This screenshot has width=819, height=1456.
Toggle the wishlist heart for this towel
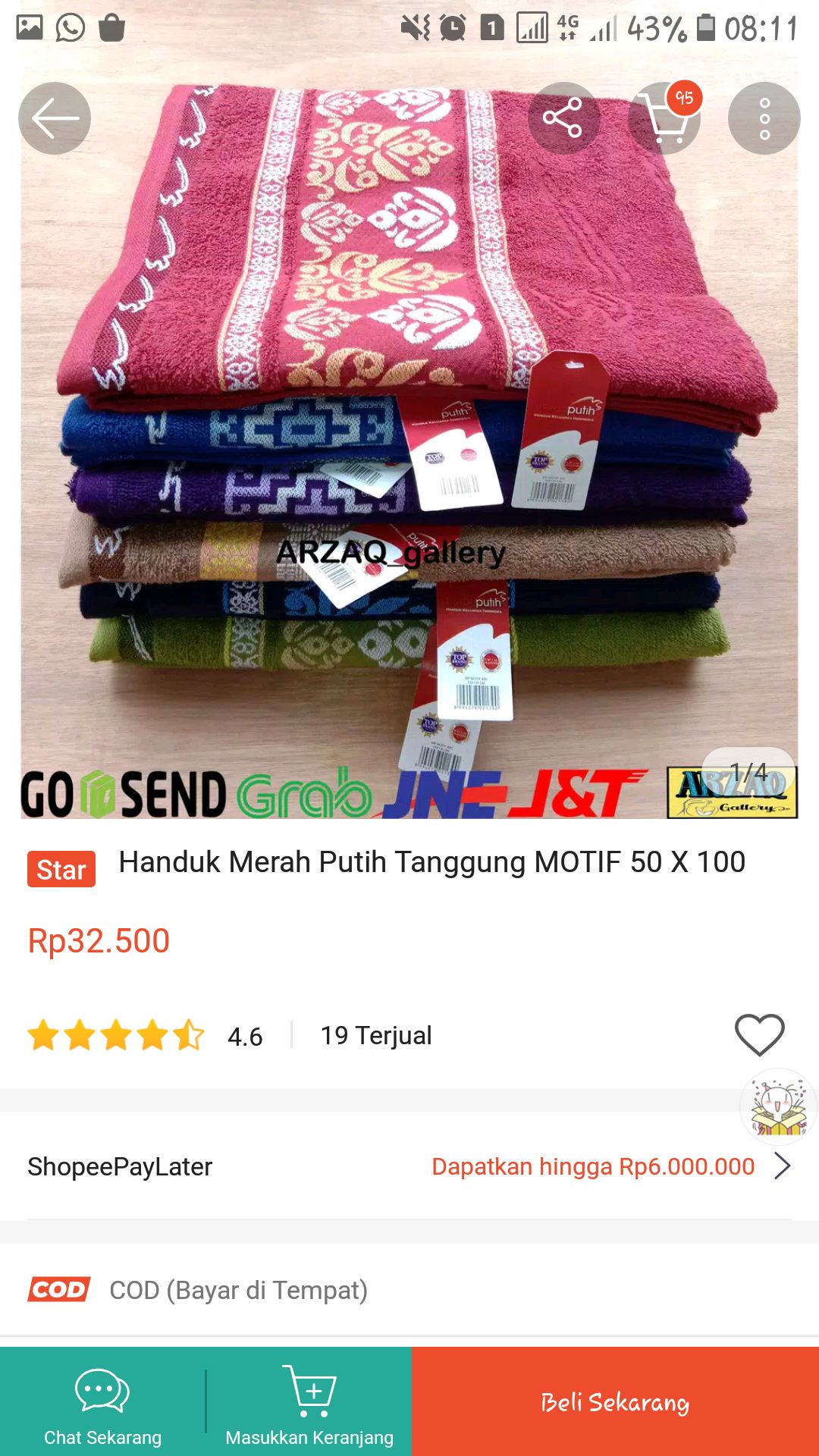point(760,1034)
